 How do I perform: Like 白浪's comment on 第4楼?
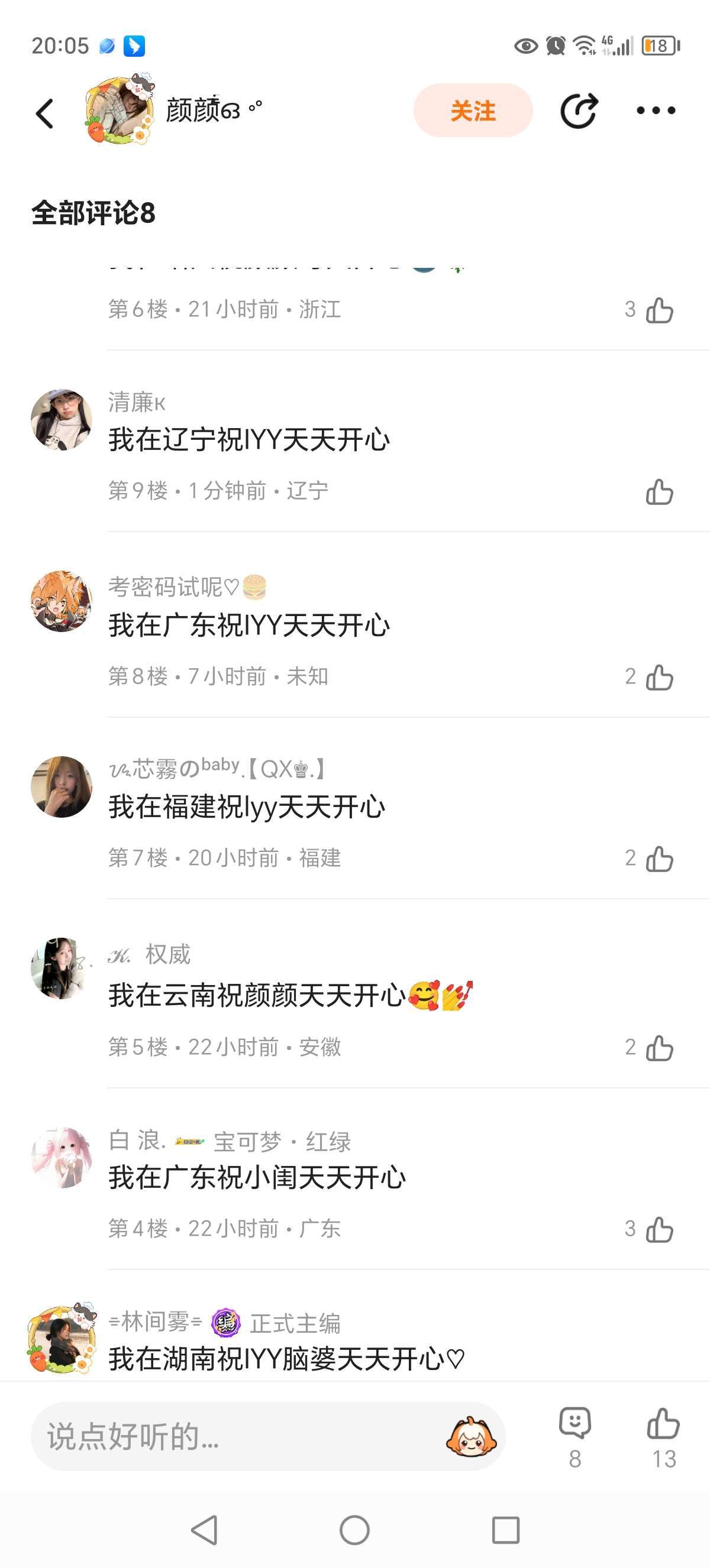click(x=659, y=1229)
